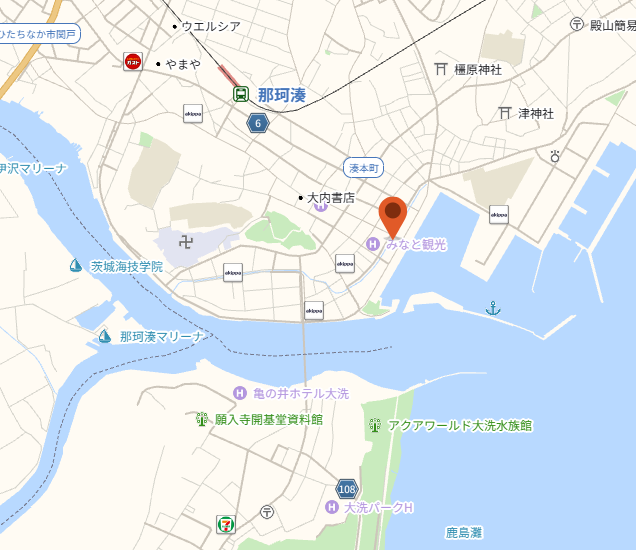This screenshot has width=636, height=550.
Task: Select the 茨城海技学院 marker
Action: coord(76,266)
